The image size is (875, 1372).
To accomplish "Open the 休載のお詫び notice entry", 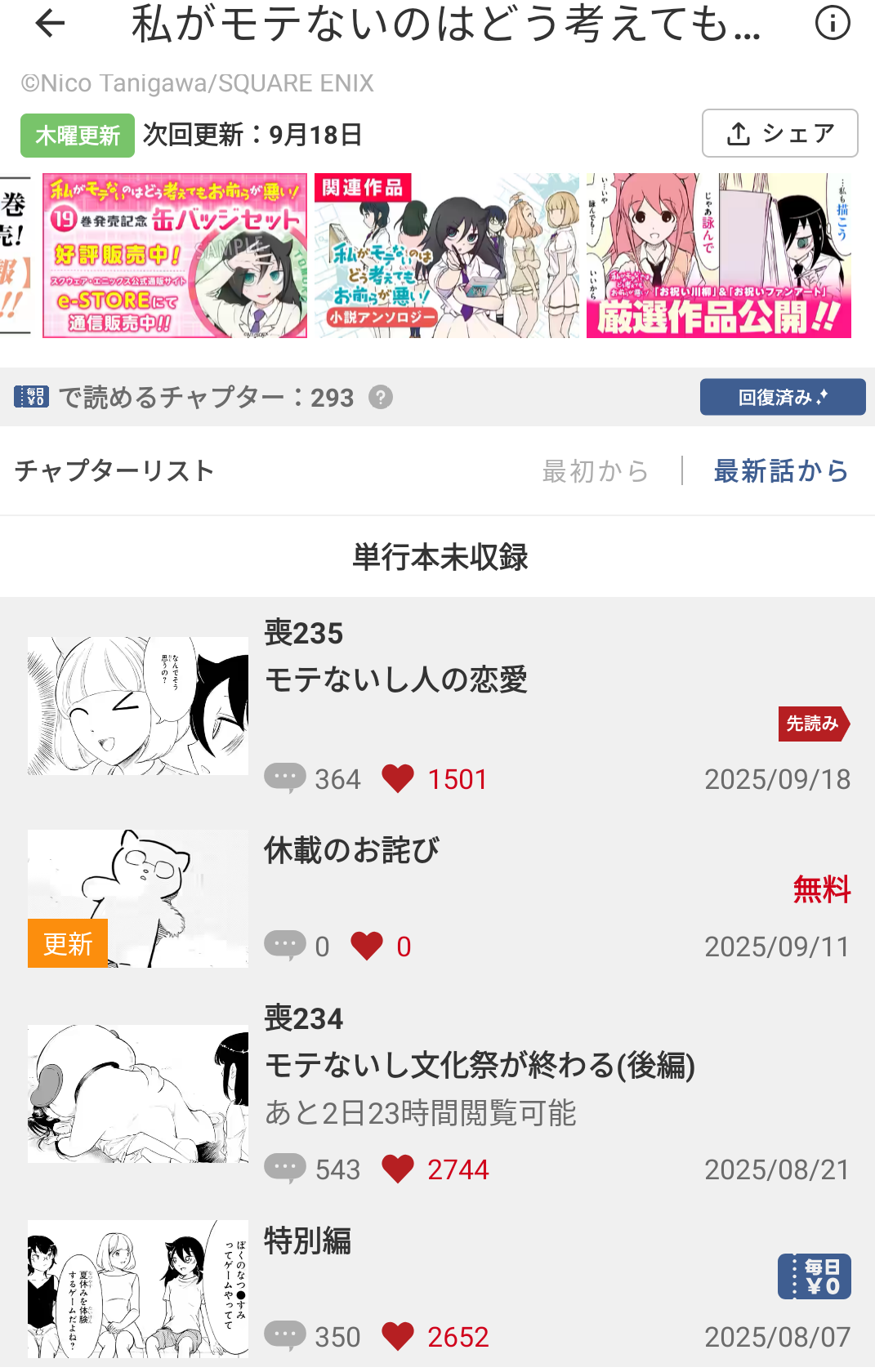I will (438, 899).
